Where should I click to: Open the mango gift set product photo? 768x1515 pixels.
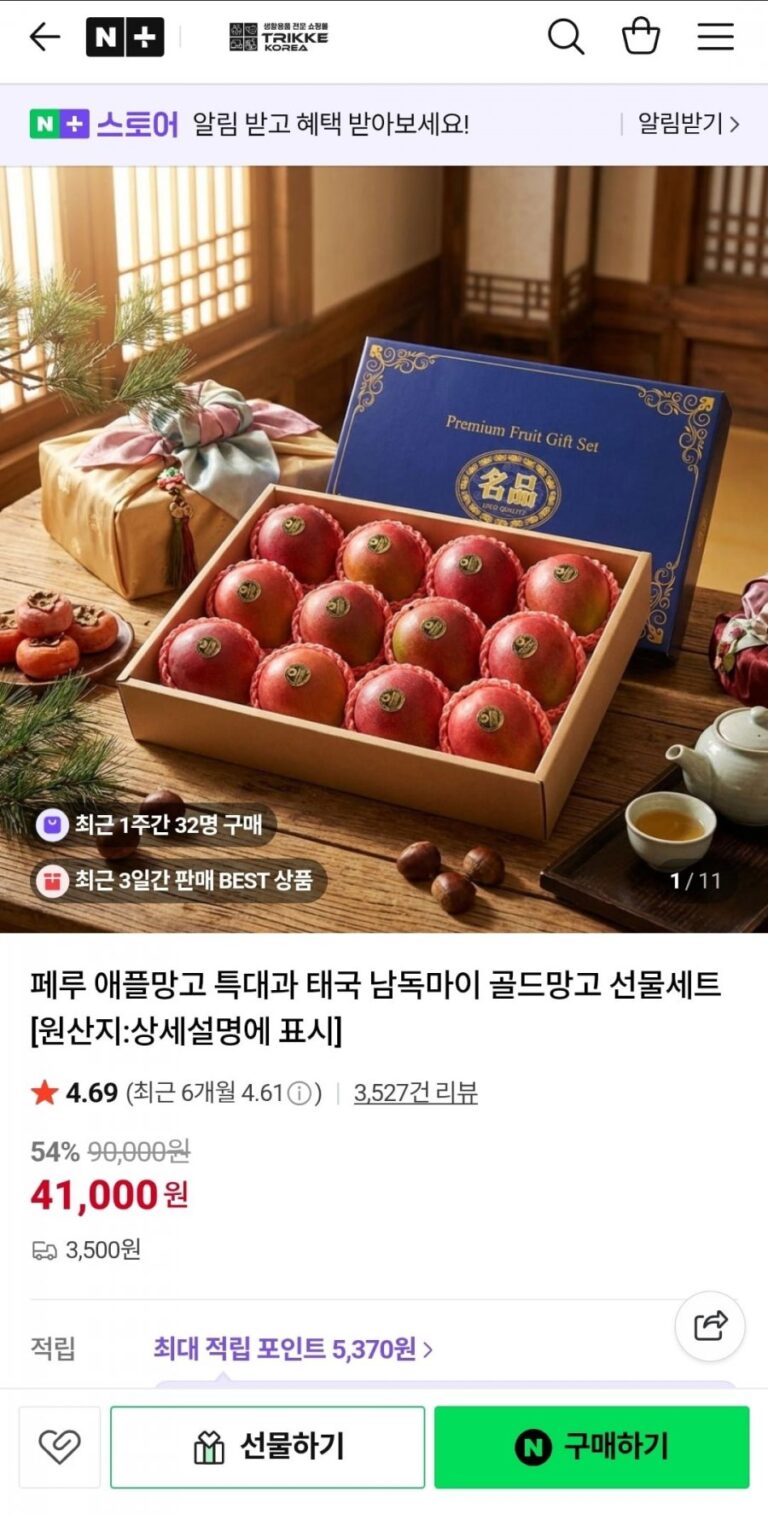point(384,548)
